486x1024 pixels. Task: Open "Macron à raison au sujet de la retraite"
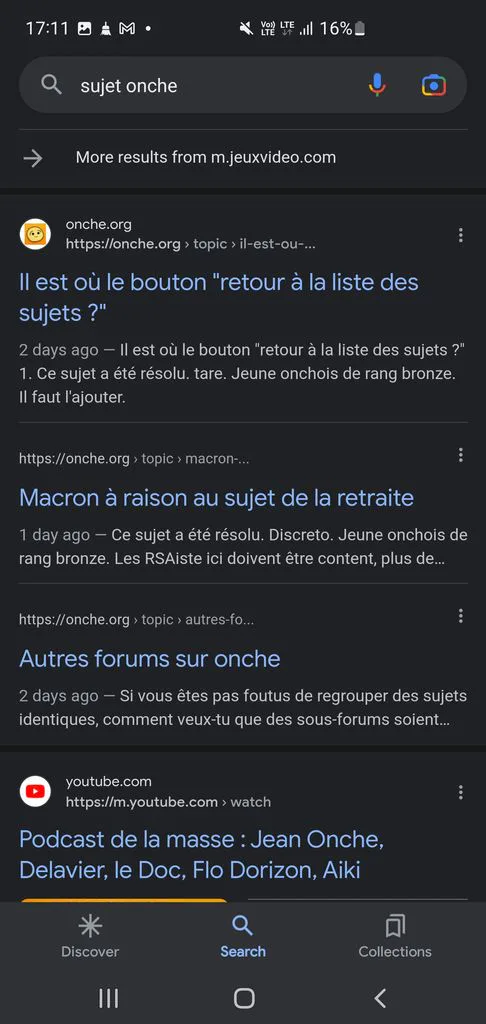(216, 498)
